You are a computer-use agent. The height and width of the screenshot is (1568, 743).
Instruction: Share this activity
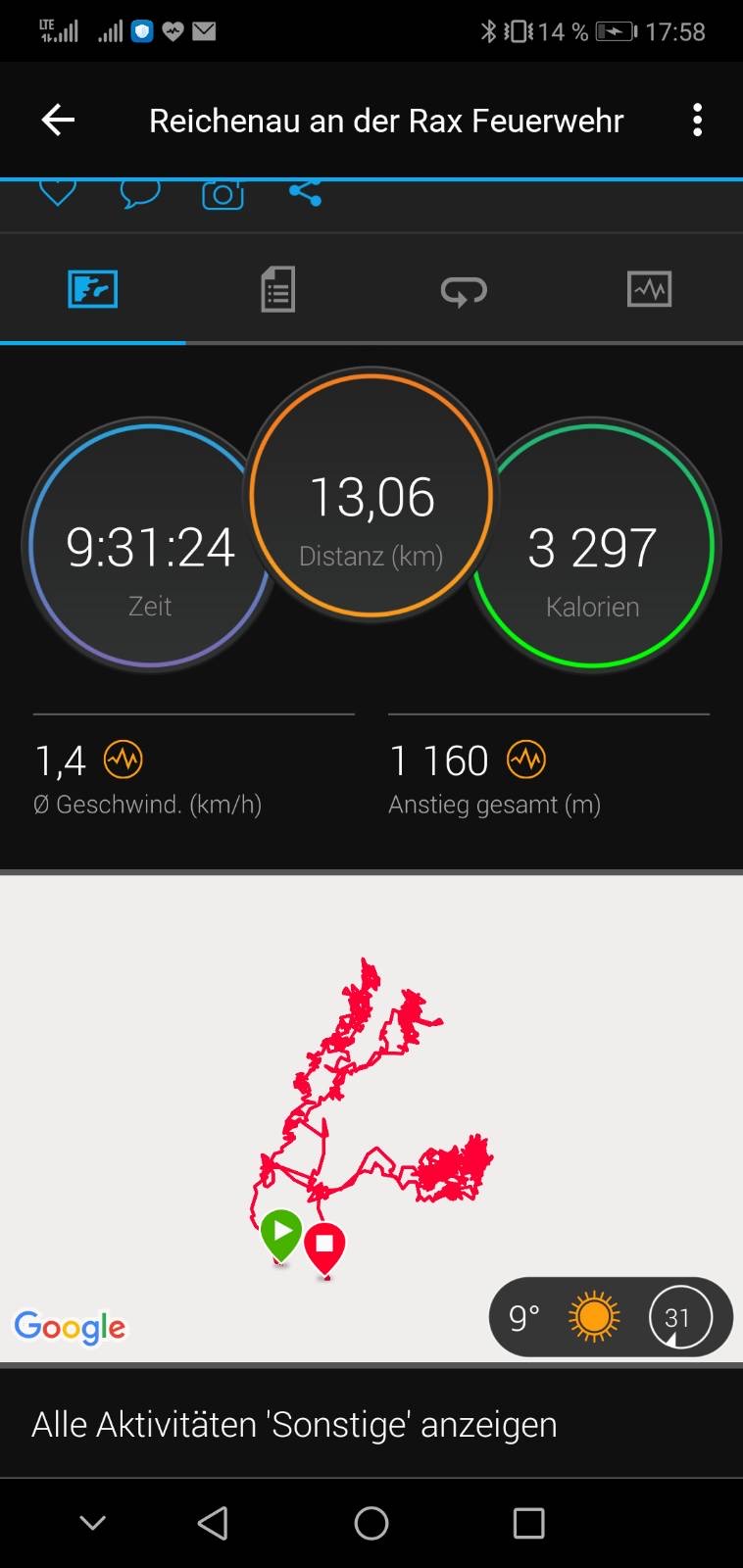click(x=305, y=193)
